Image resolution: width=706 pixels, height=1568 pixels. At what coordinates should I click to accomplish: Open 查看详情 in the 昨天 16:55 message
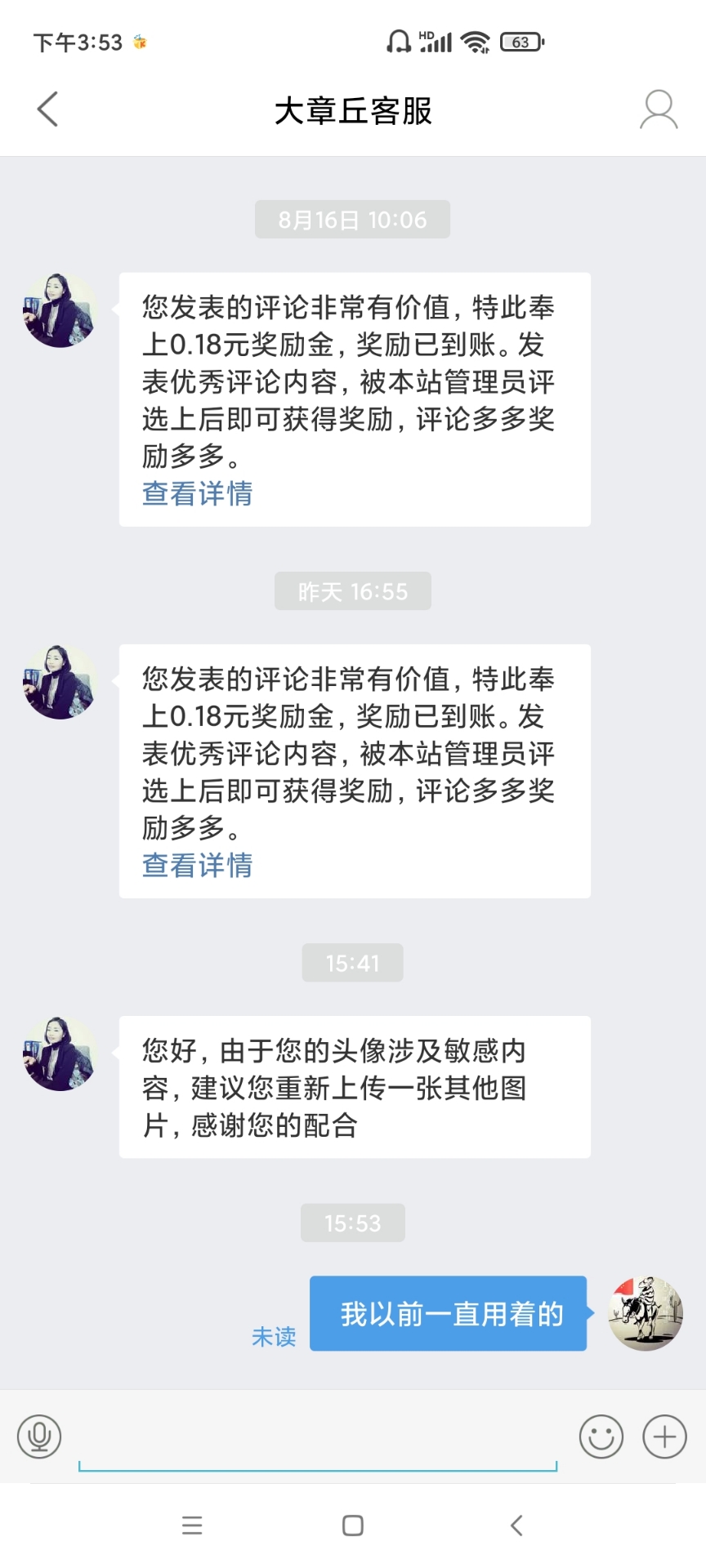coord(197,865)
